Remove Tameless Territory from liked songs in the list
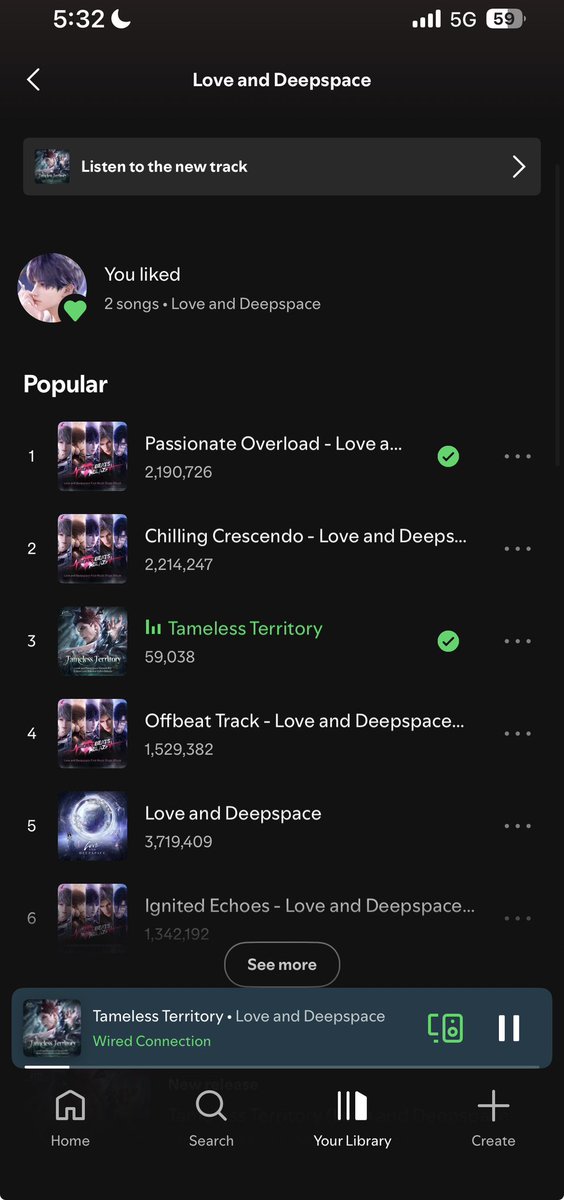This screenshot has width=564, height=1200. click(449, 641)
